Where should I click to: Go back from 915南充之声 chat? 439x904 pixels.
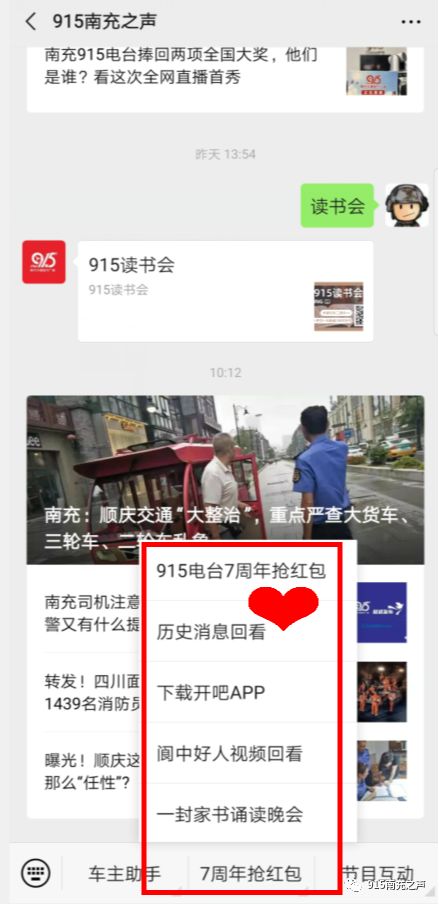31,22
